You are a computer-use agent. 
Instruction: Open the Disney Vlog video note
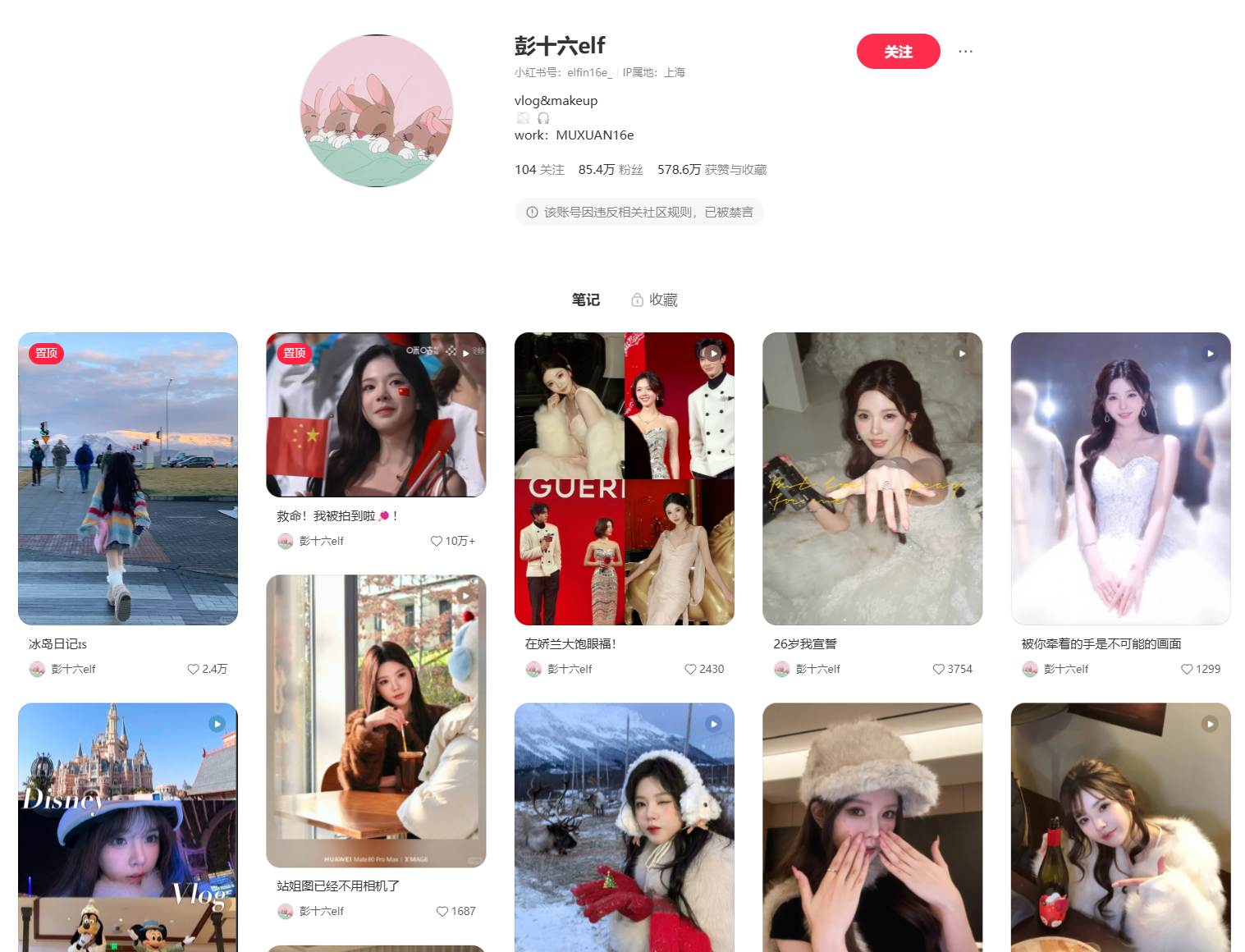(128, 825)
